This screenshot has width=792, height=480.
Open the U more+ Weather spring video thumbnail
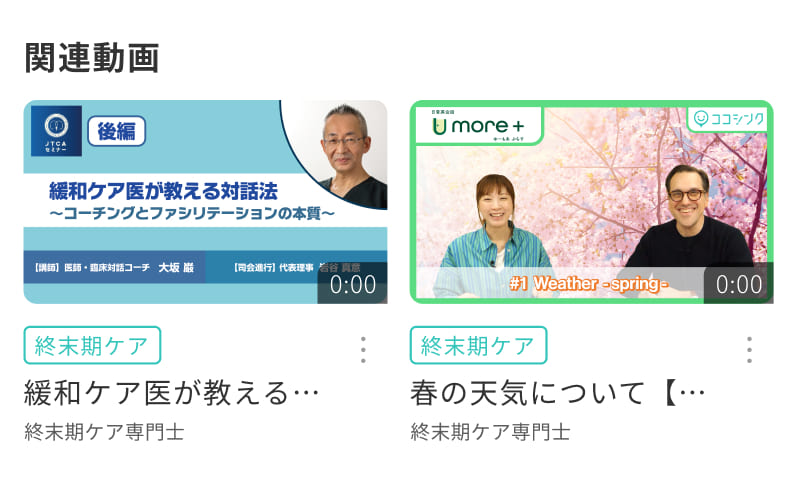(591, 201)
